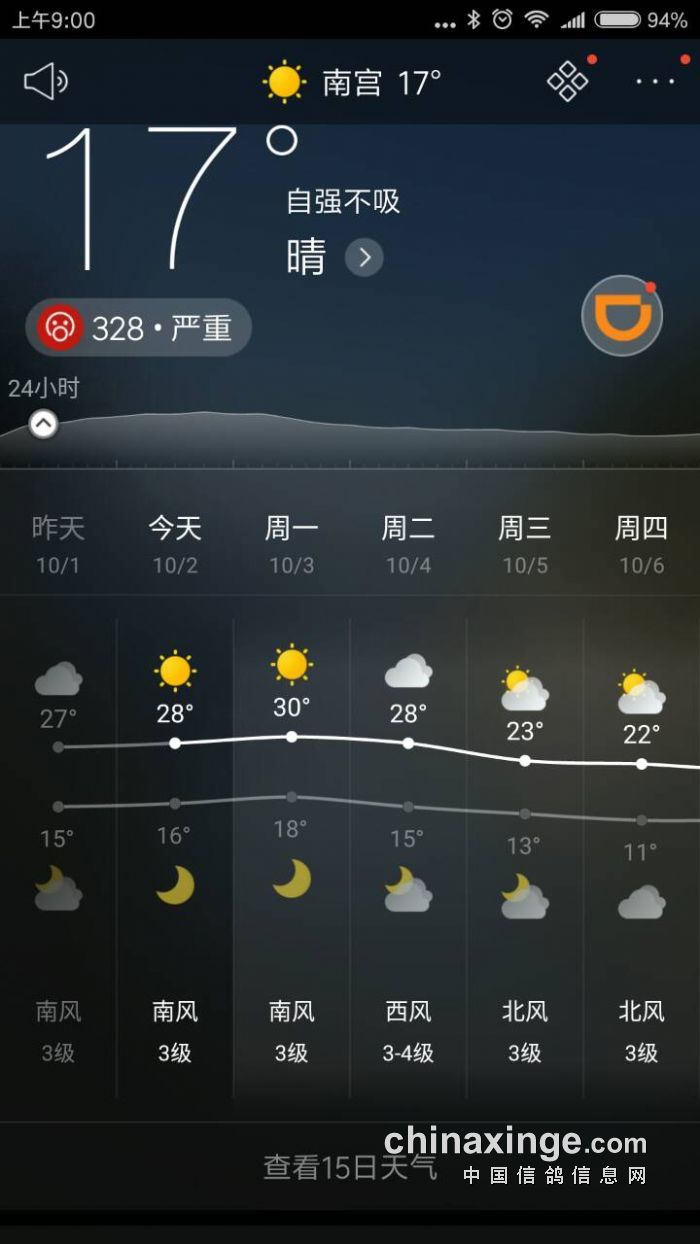Open the 南宫 city selector
Image resolution: width=700 pixels, height=1244 pixels.
pos(352,82)
